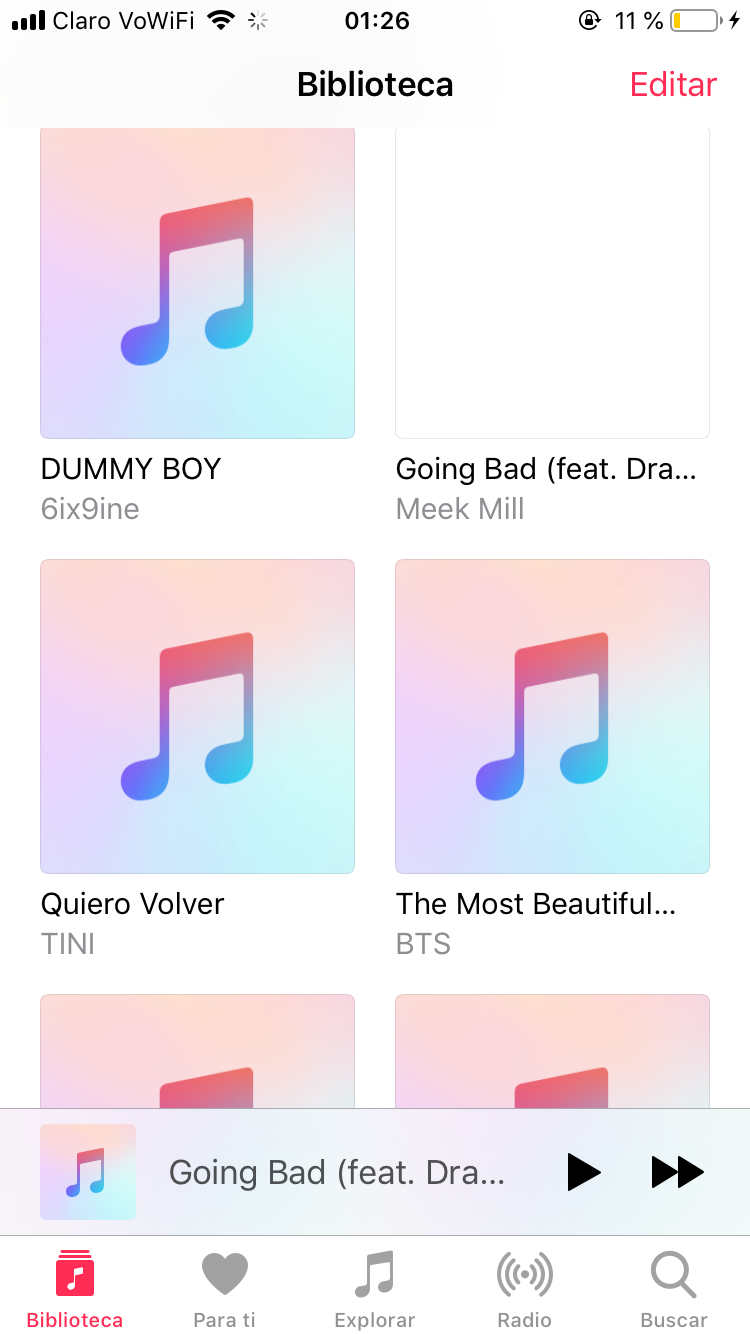The width and height of the screenshot is (750, 1334).
Task: Go to the Explorar tab
Action: tap(375, 1289)
